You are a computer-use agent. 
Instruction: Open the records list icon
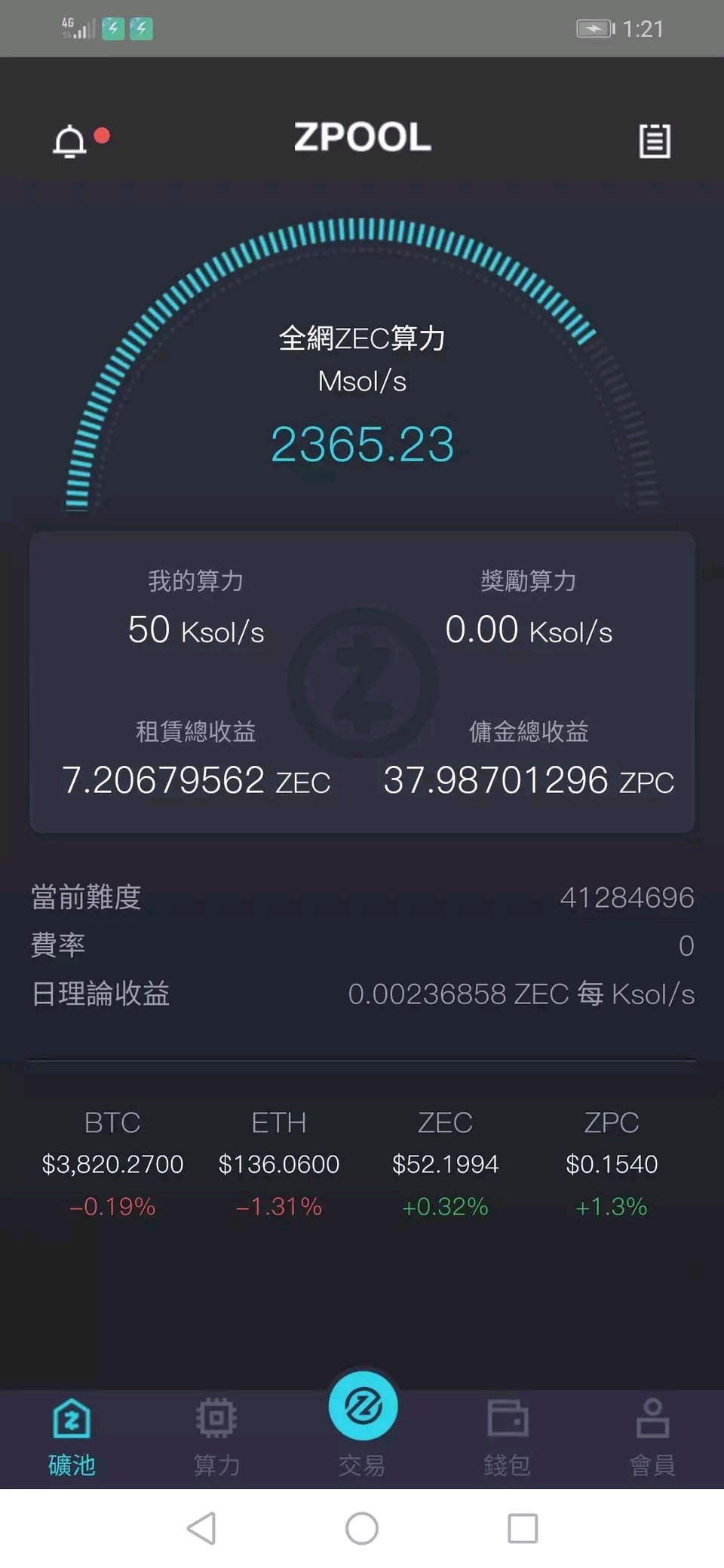coord(655,141)
